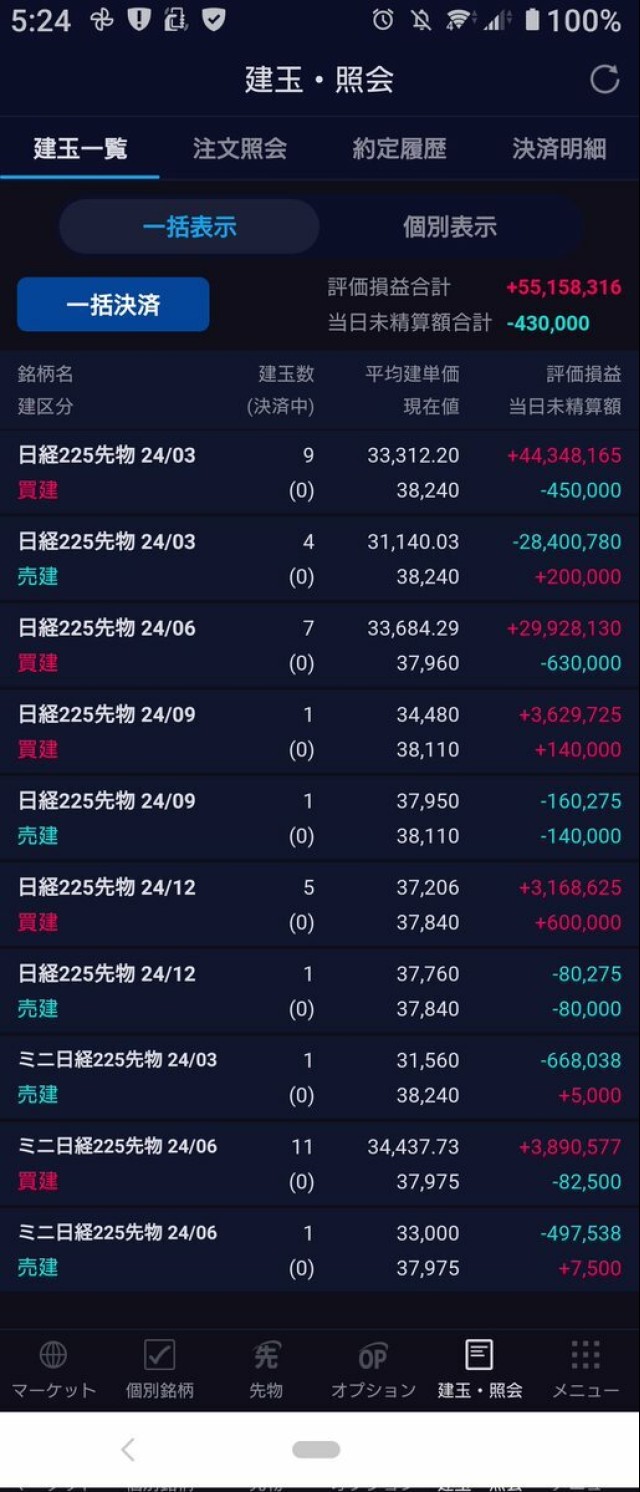The height and width of the screenshot is (1492, 640).
Task: Select 一括表示 view
Action: coord(189,227)
